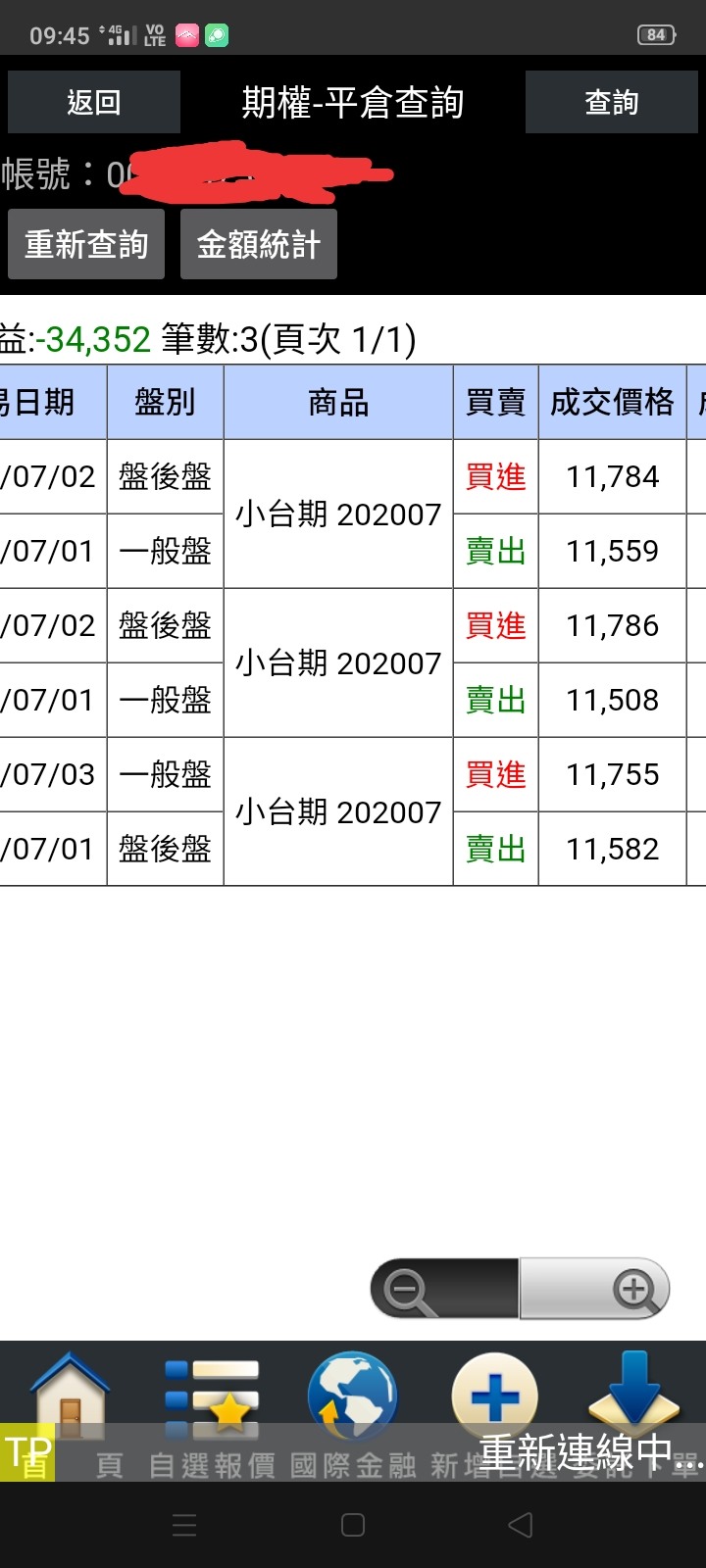Screen dimensions: 706x1568
Task: Tap the blue down-arrow tab
Action: pyautogui.click(x=635, y=1411)
